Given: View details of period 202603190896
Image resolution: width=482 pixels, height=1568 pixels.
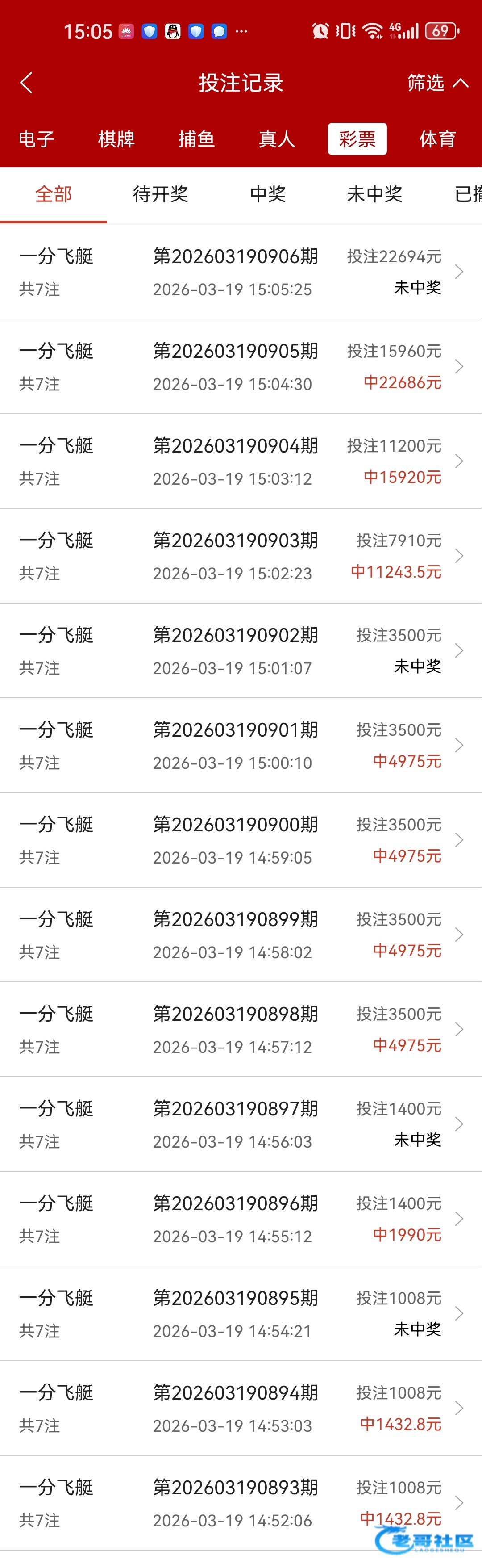Looking at the screenshot, I should (241, 1219).
